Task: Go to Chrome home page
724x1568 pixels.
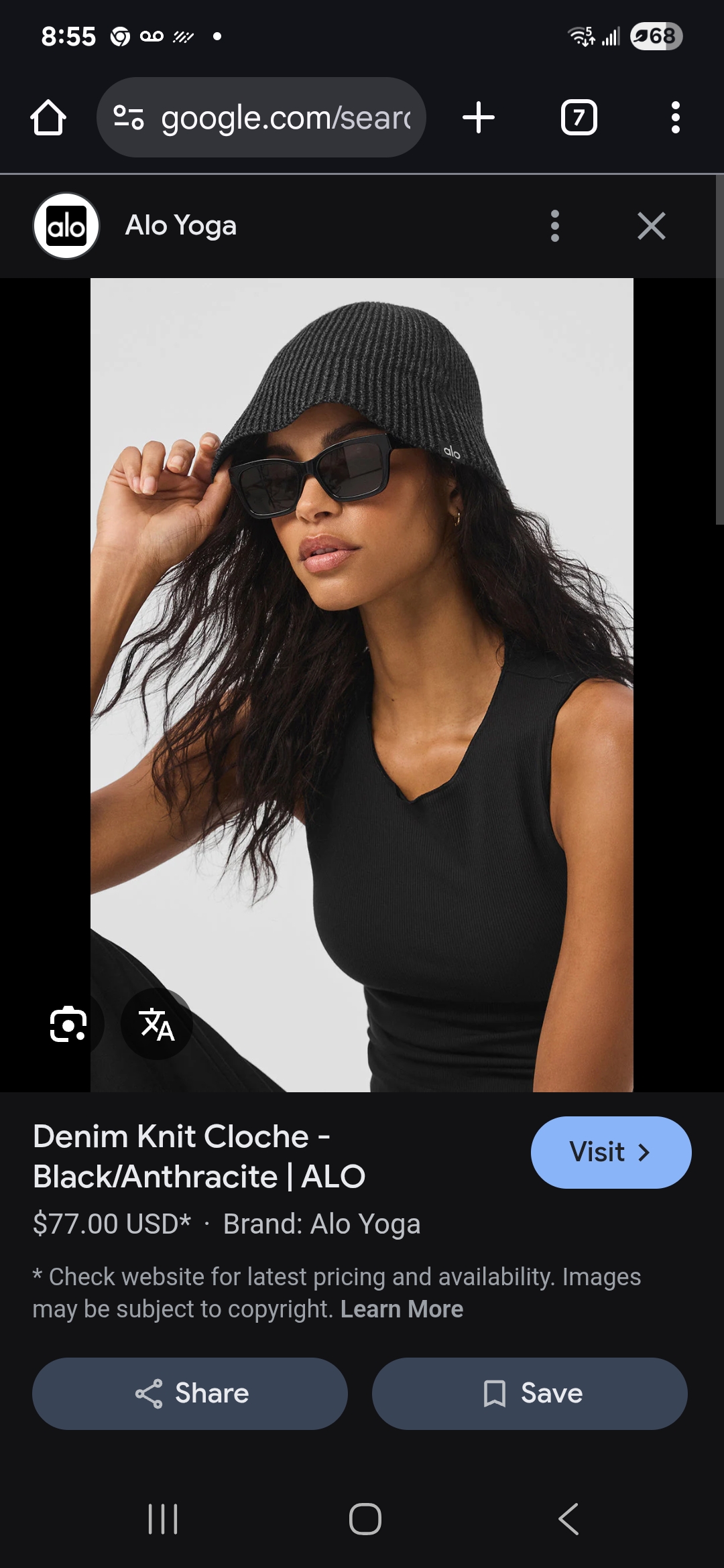Action: point(48,118)
